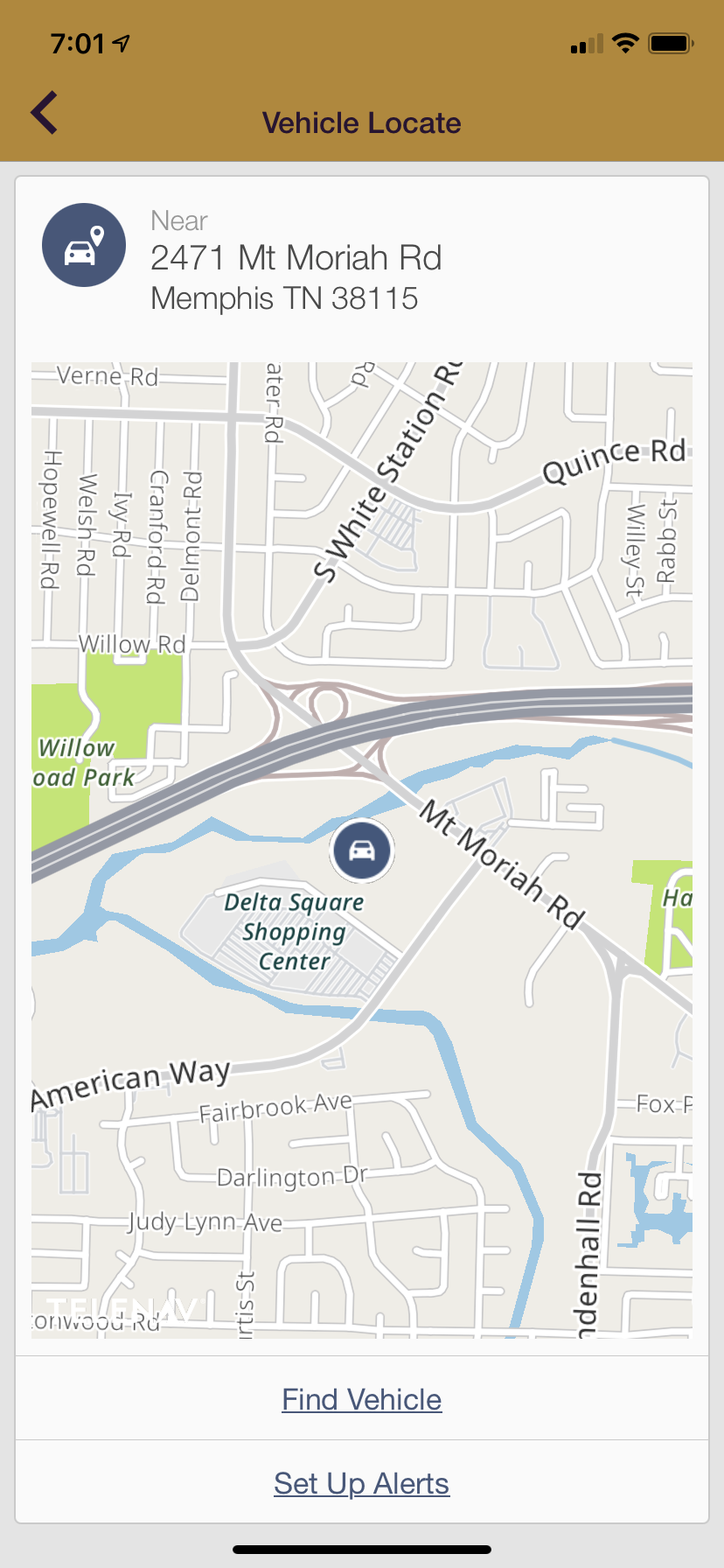
Task: Tap the 2471 Mt Moriah Rd address text
Action: pos(296,258)
